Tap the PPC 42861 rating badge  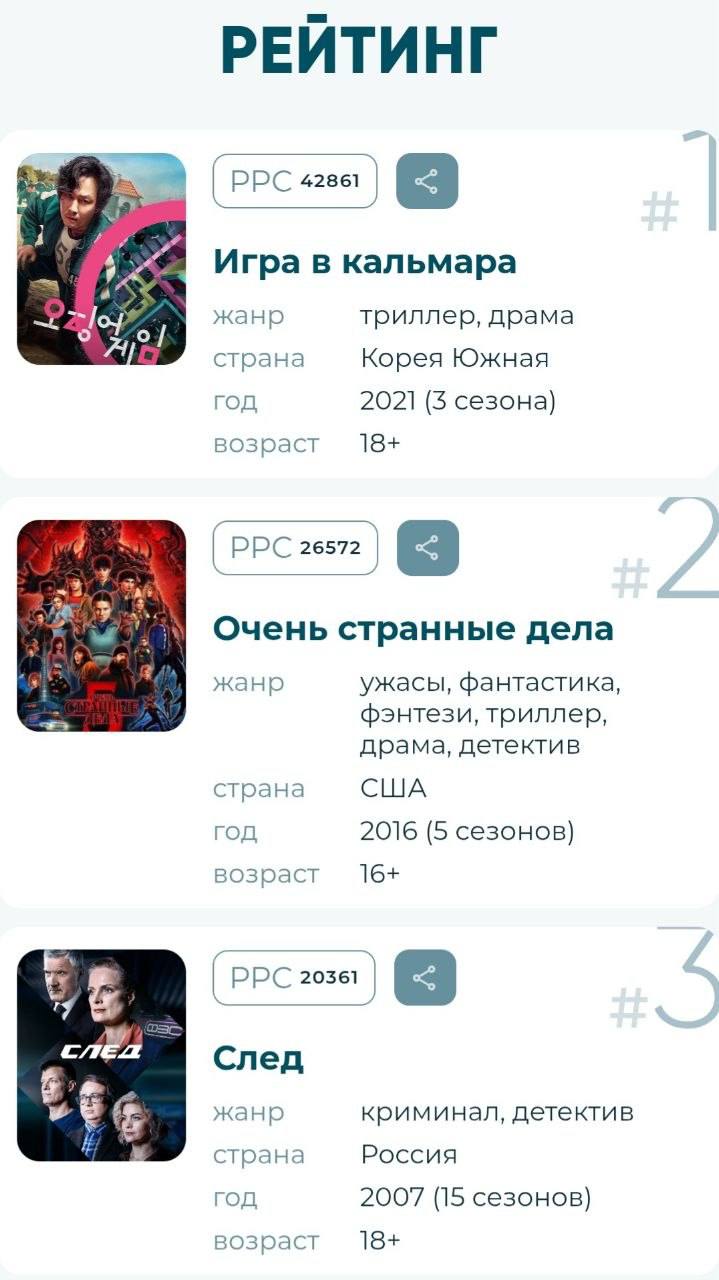pos(295,181)
